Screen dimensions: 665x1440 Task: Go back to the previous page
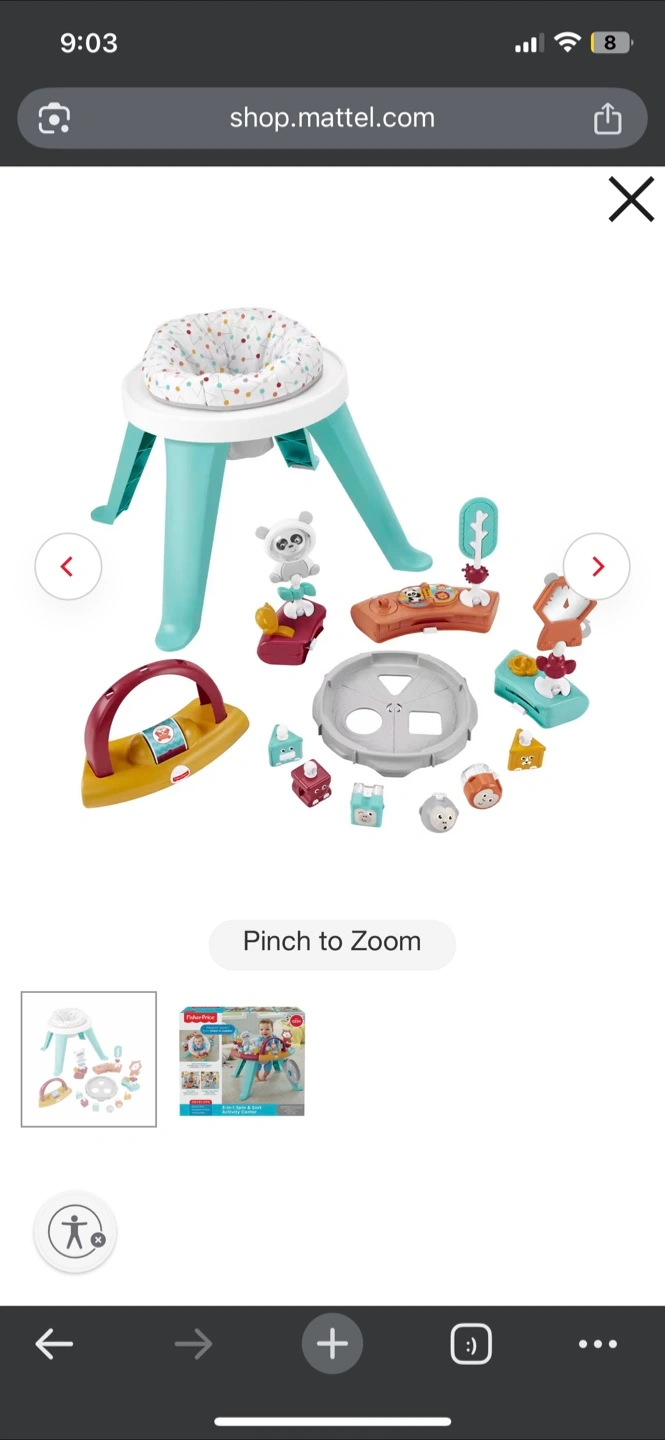coord(54,1344)
